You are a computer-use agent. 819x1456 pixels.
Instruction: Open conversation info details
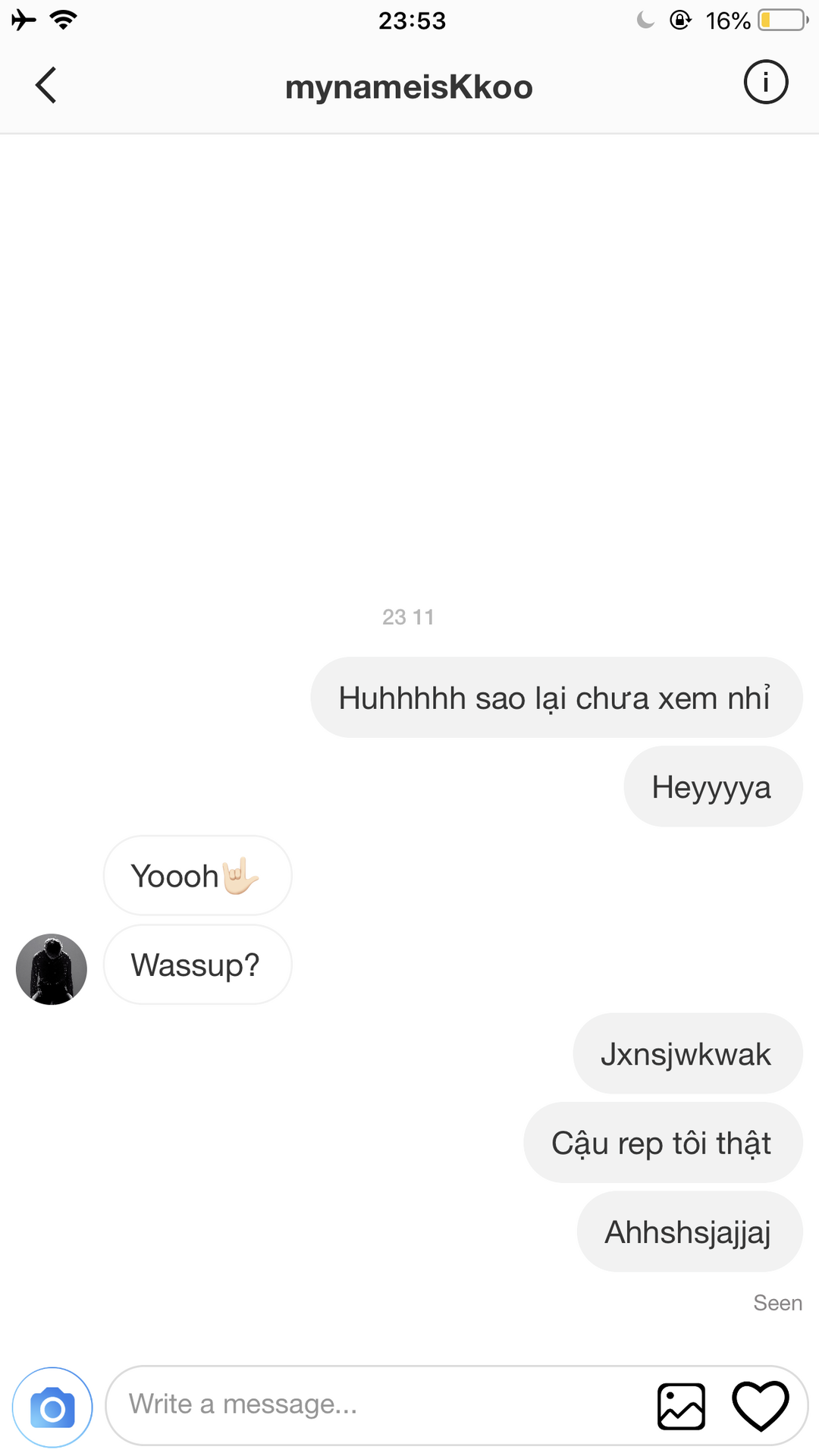pos(766,82)
